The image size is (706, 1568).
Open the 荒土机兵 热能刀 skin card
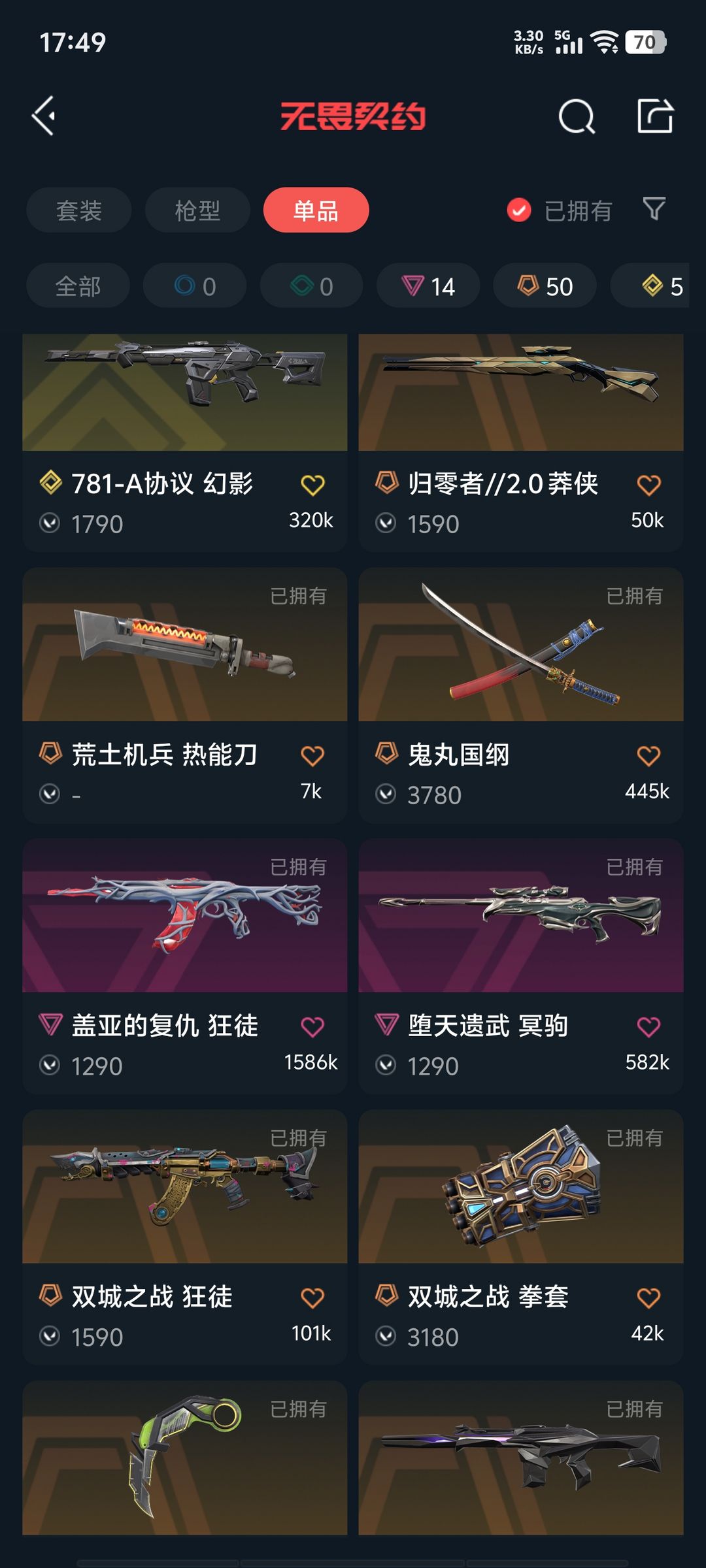coord(185,695)
